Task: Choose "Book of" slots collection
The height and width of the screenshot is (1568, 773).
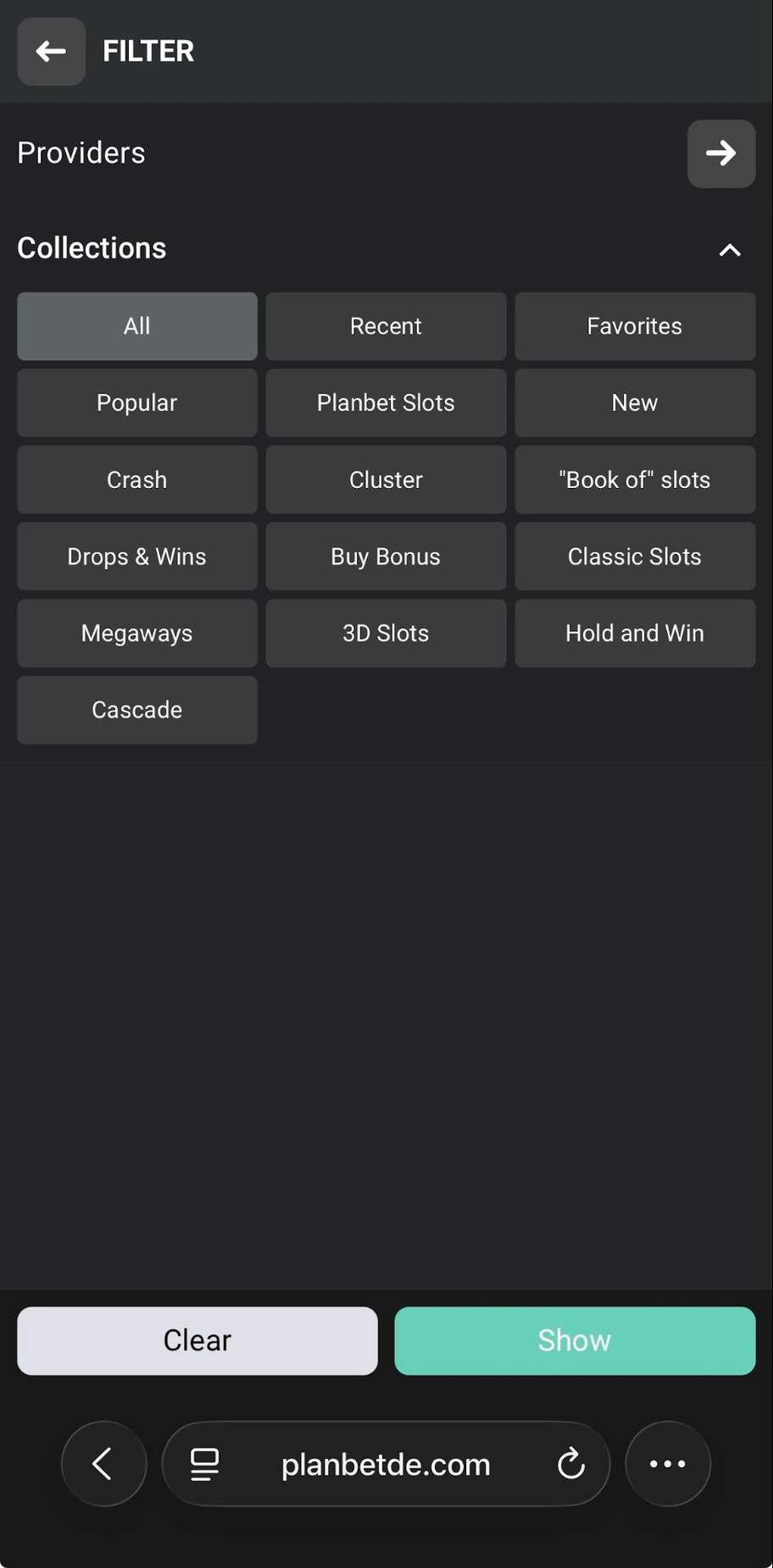Action: pos(634,479)
